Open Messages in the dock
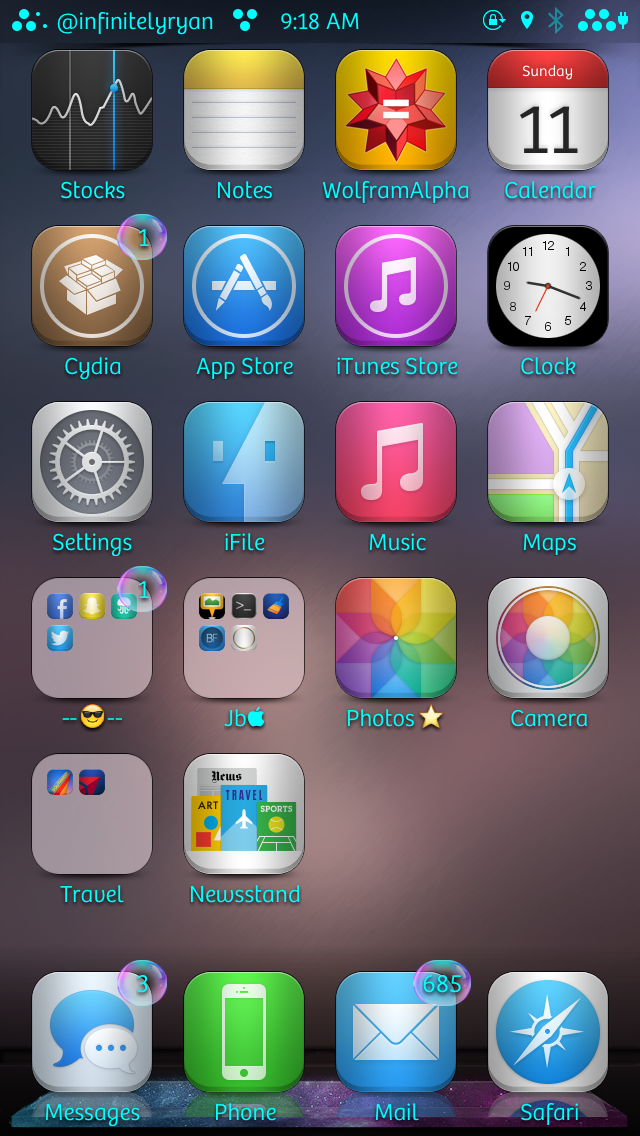 point(92,1032)
